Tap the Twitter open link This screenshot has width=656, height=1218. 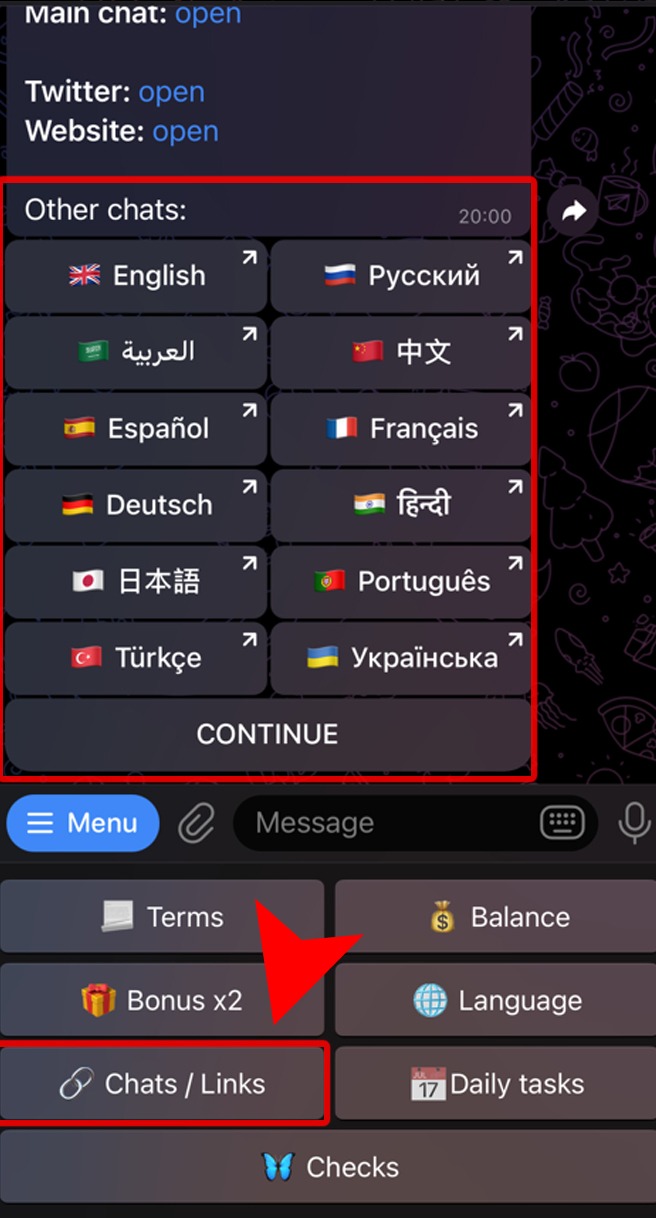(x=172, y=92)
